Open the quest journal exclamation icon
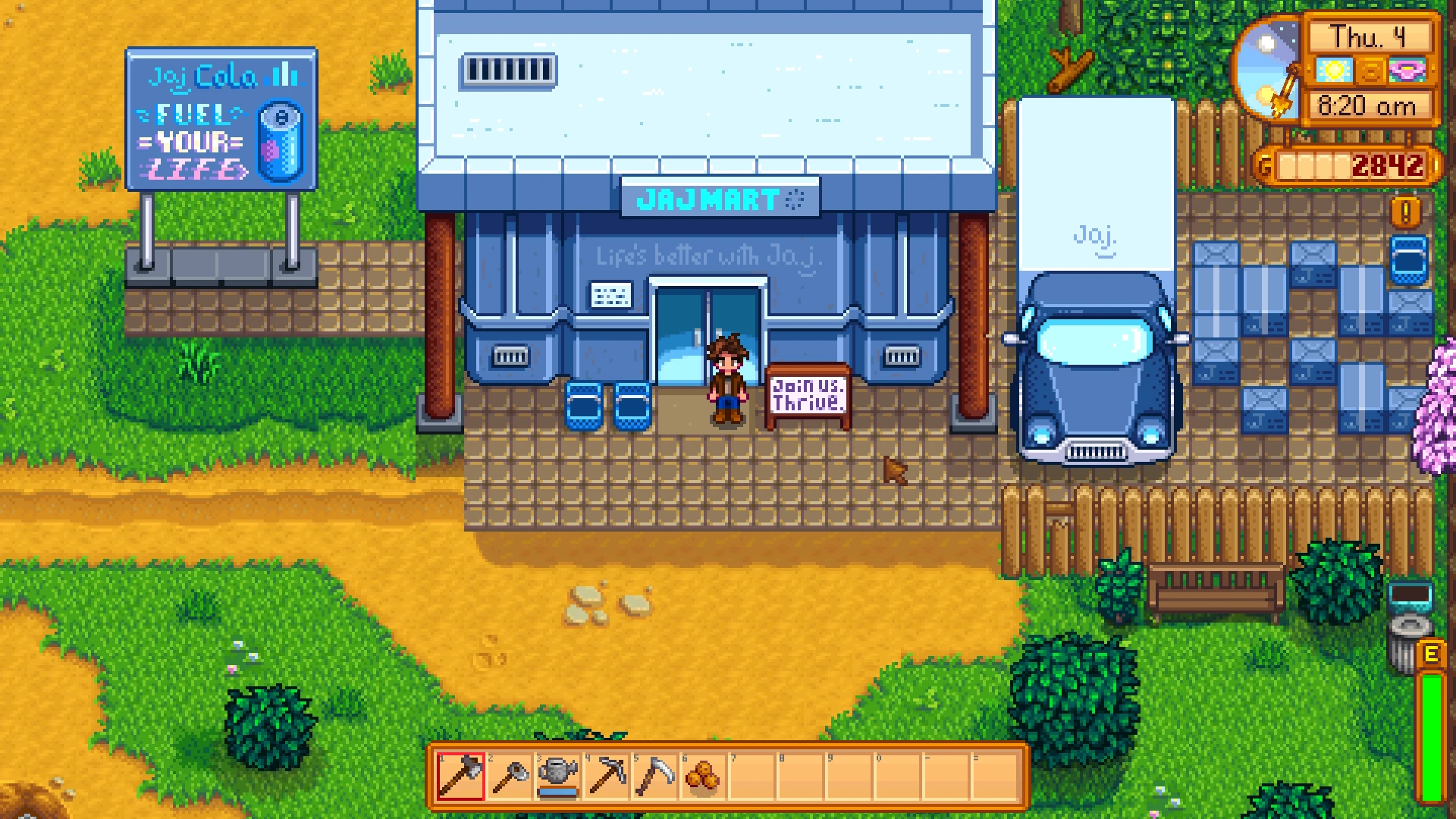The height and width of the screenshot is (819, 1456). (1405, 212)
